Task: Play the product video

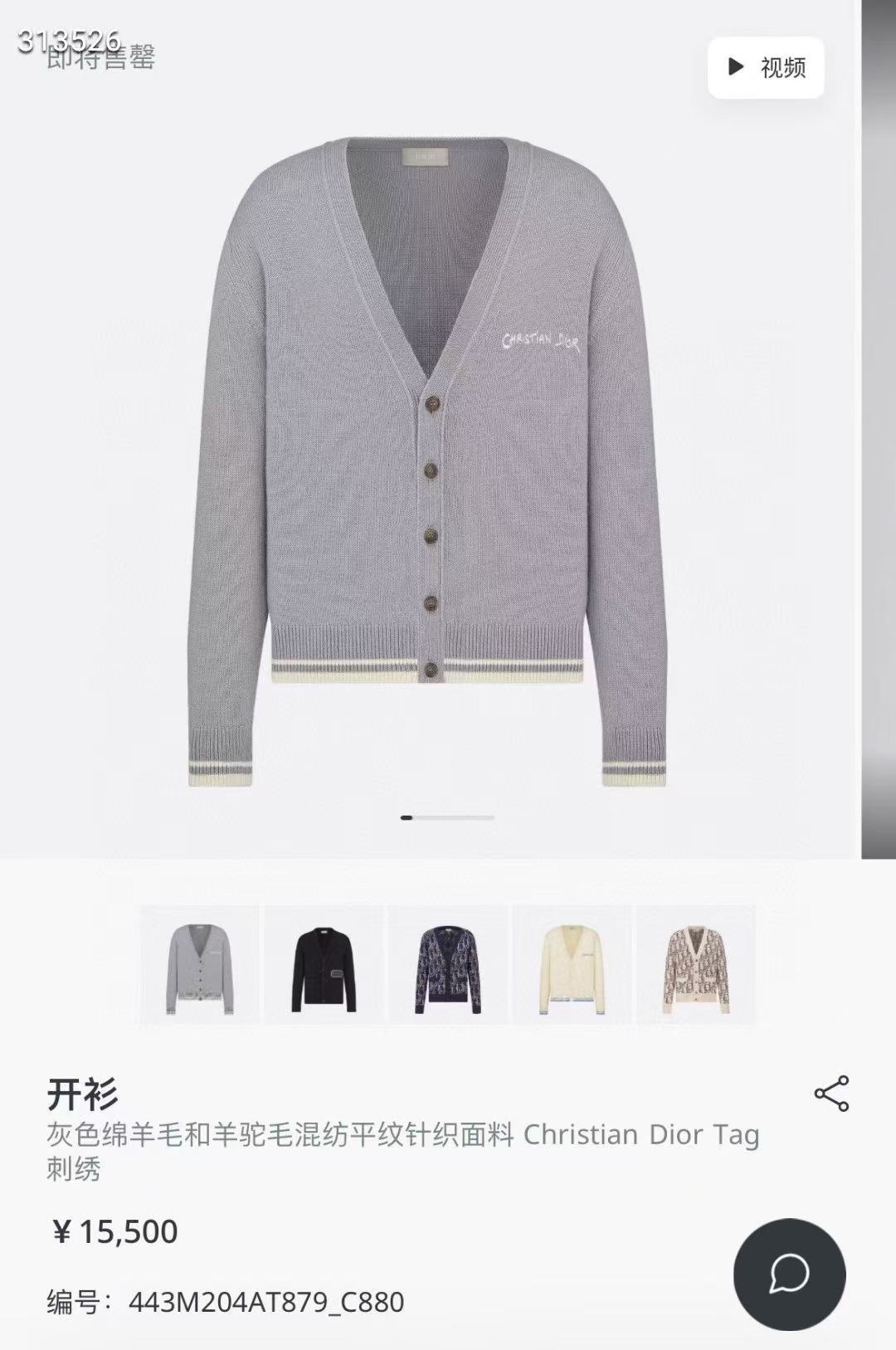Action: (766, 67)
